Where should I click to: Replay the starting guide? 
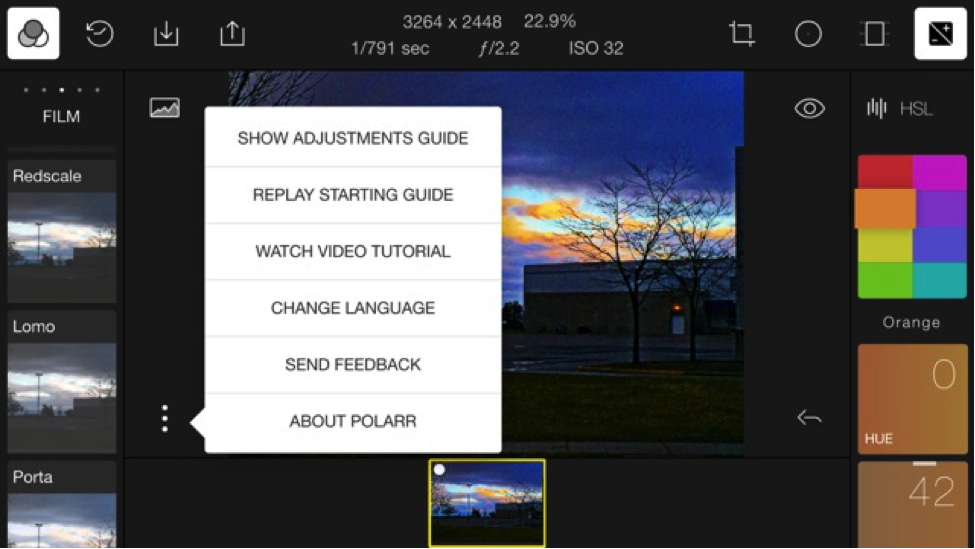353,195
